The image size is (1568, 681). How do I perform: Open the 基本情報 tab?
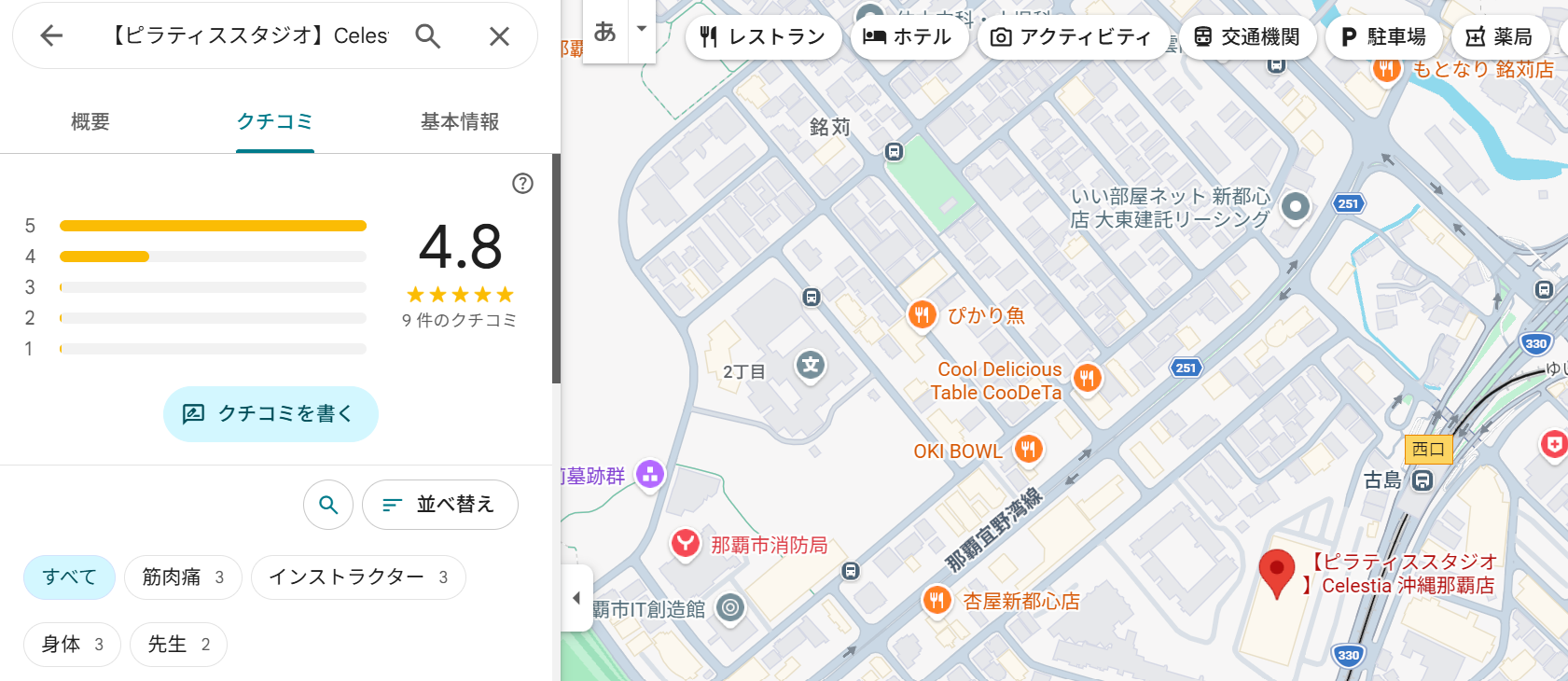pyautogui.click(x=460, y=121)
